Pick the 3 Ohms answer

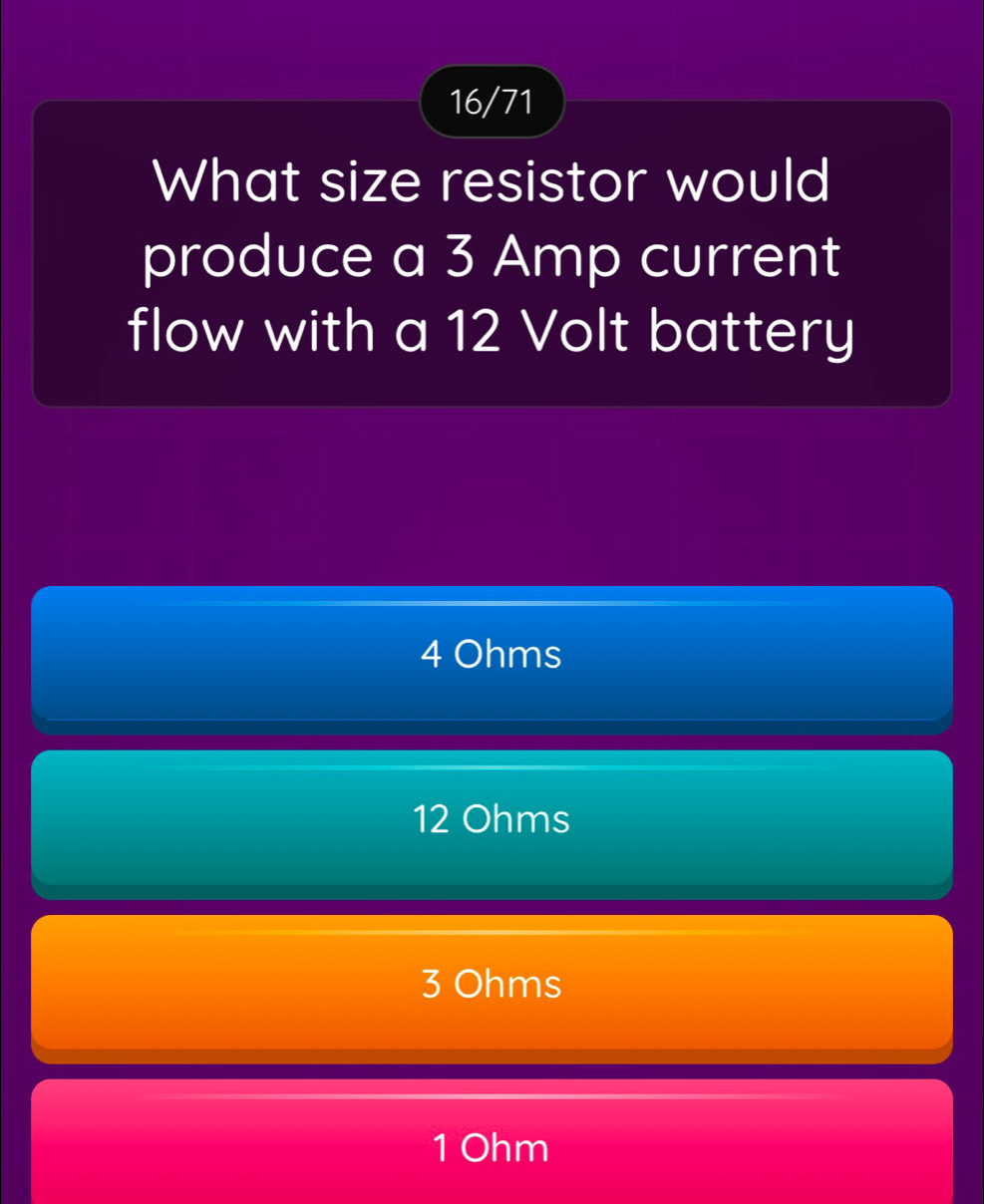(x=492, y=985)
